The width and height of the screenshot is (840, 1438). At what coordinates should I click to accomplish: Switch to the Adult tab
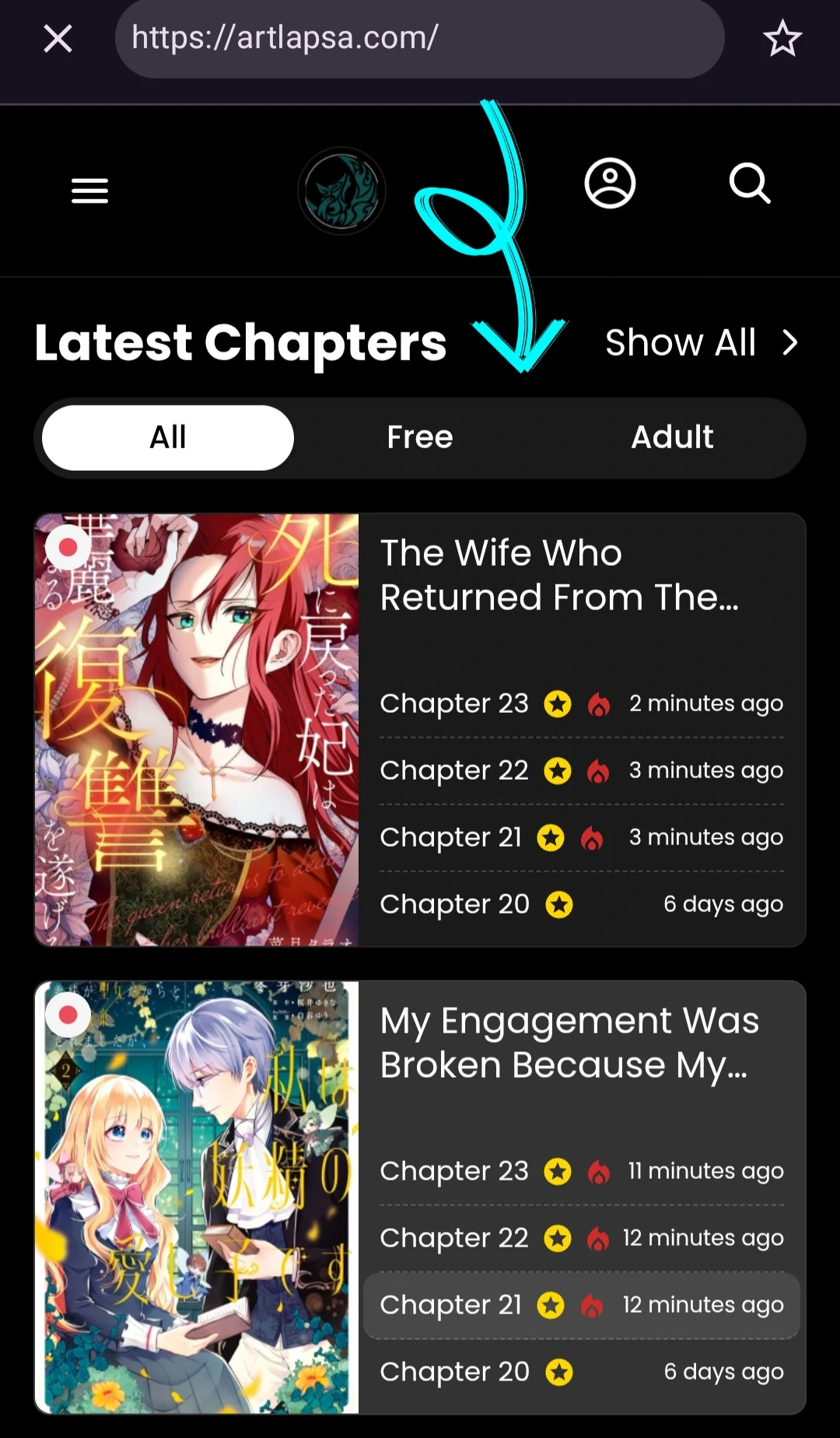672,437
